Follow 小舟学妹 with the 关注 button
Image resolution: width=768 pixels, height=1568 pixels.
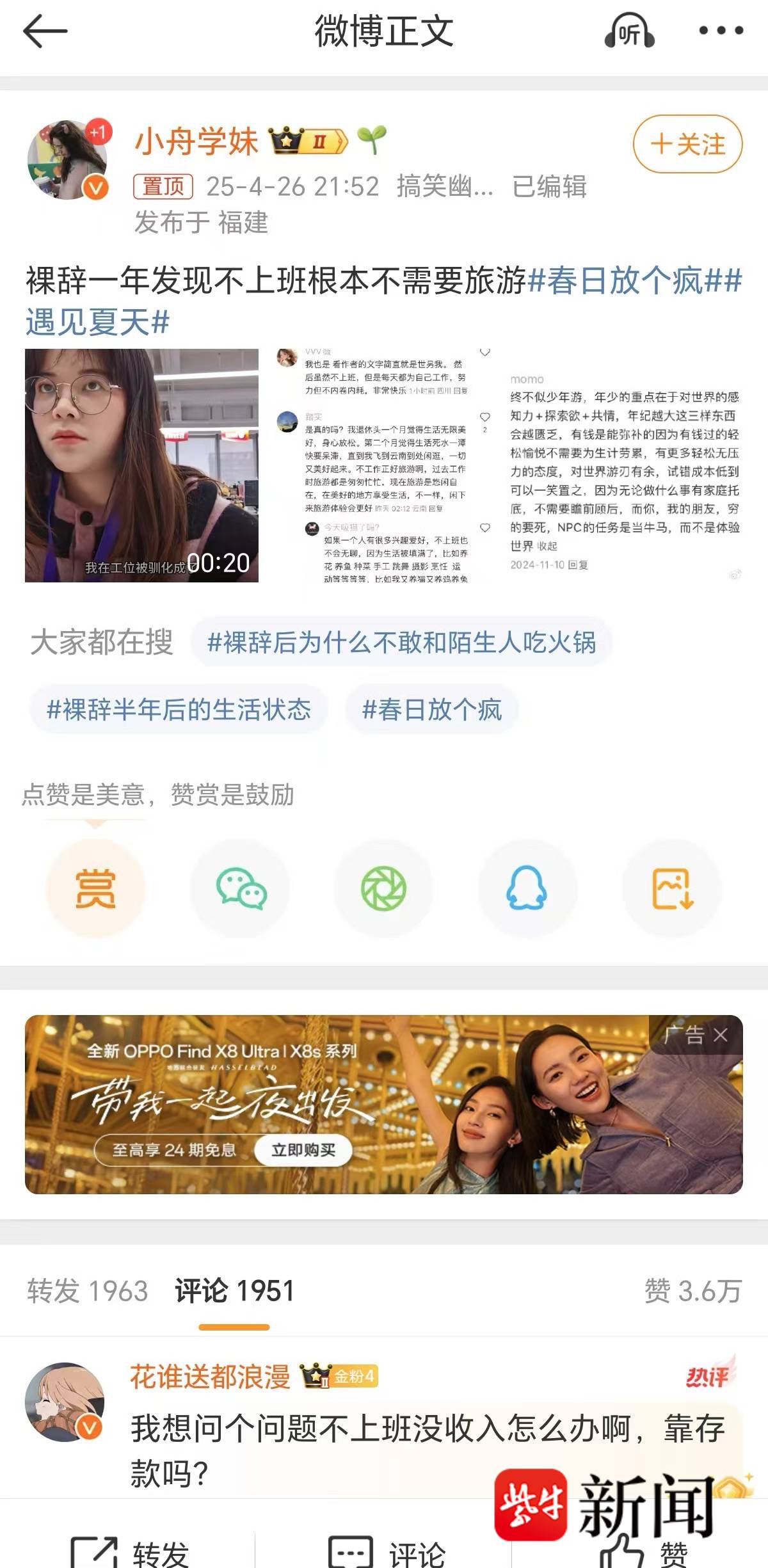(x=688, y=144)
